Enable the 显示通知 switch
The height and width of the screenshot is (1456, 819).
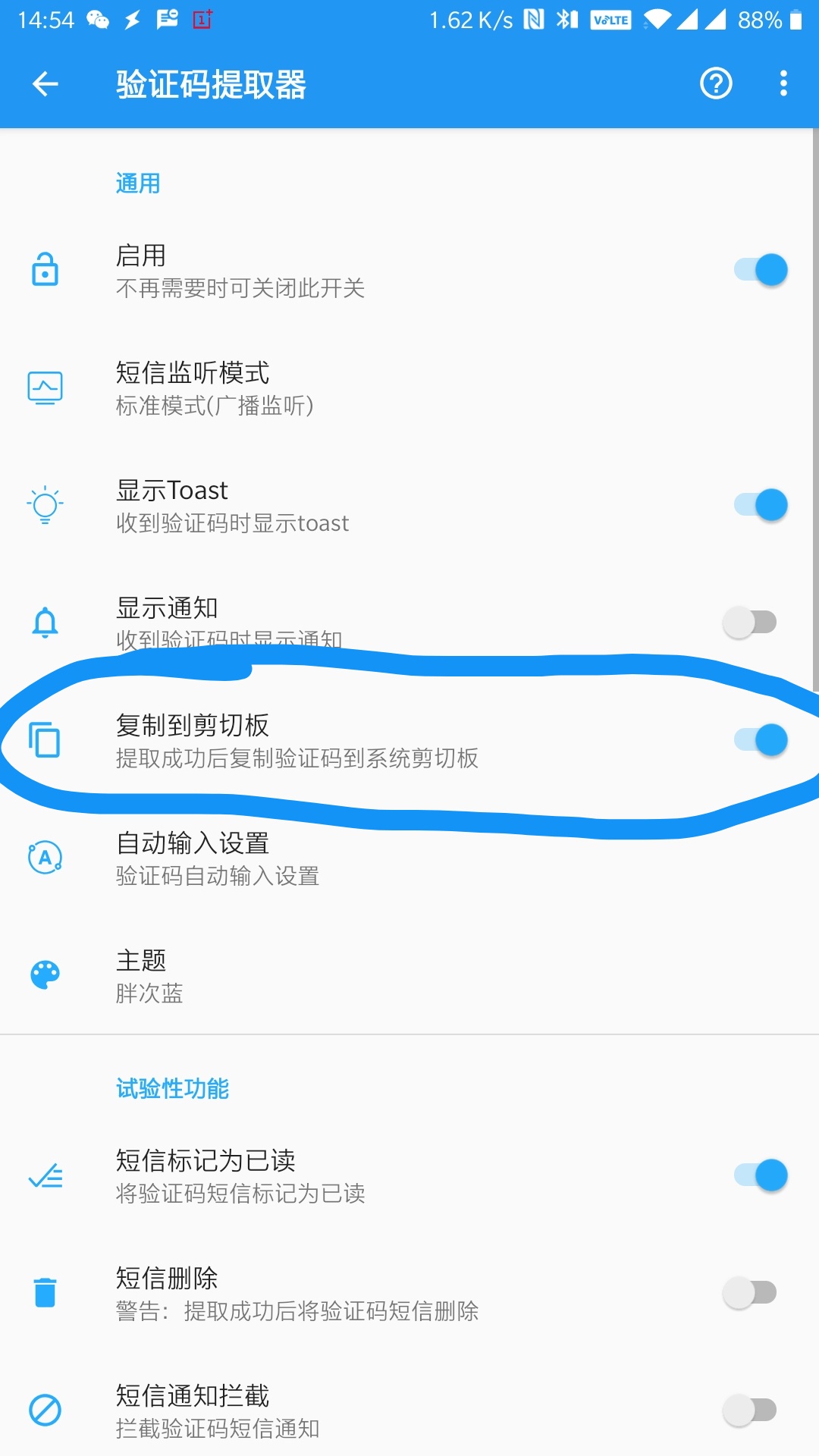(750, 623)
